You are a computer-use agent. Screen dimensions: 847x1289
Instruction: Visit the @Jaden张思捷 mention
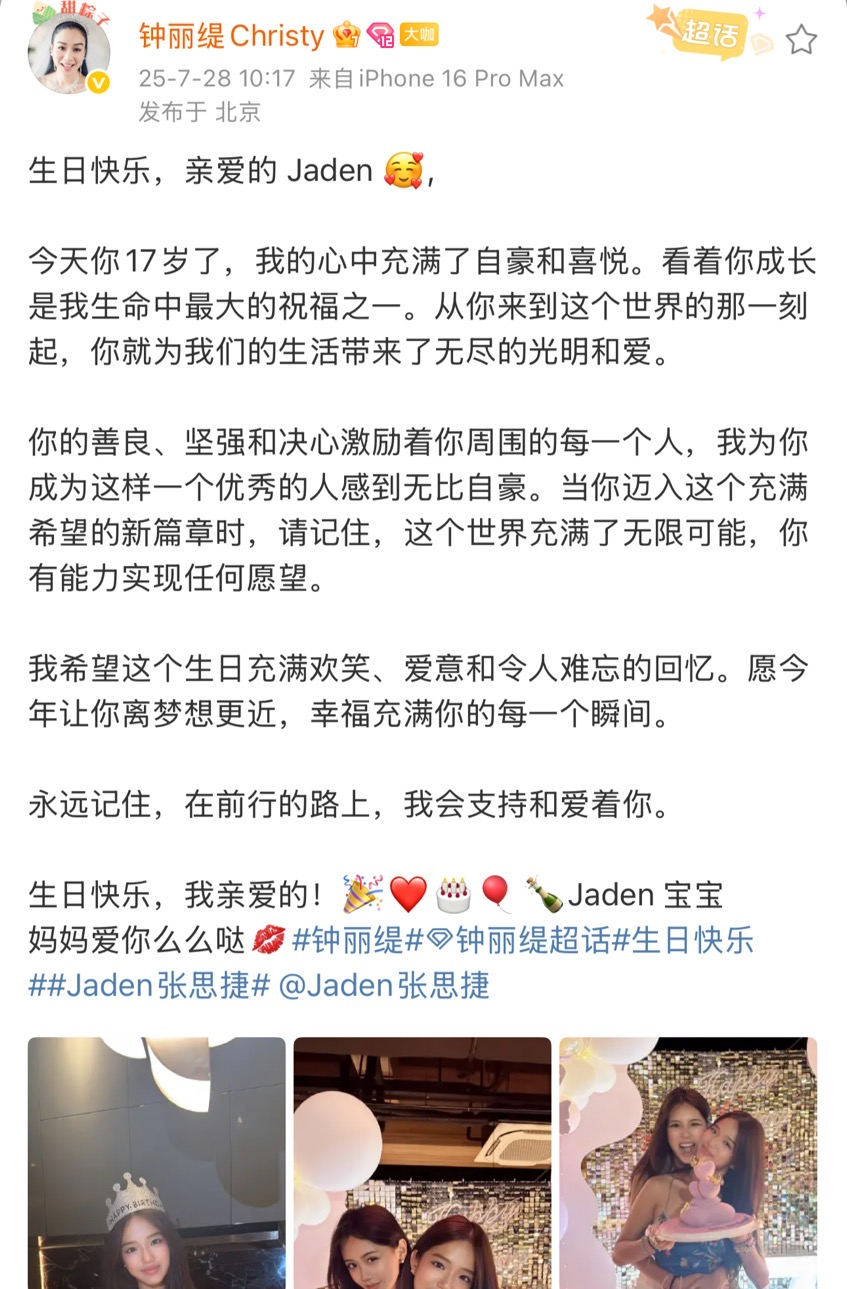(384, 986)
